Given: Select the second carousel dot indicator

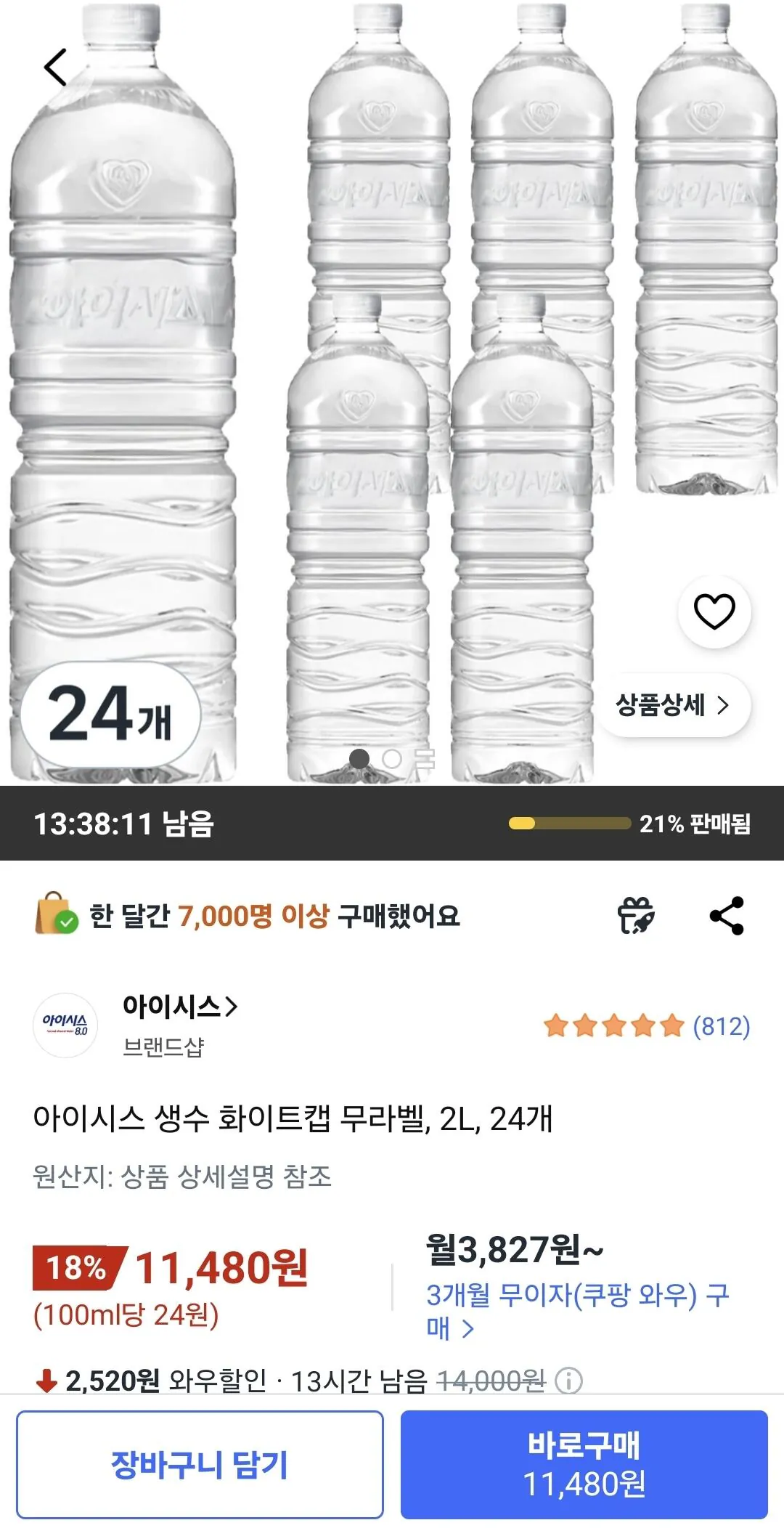Looking at the screenshot, I should point(392,757).
